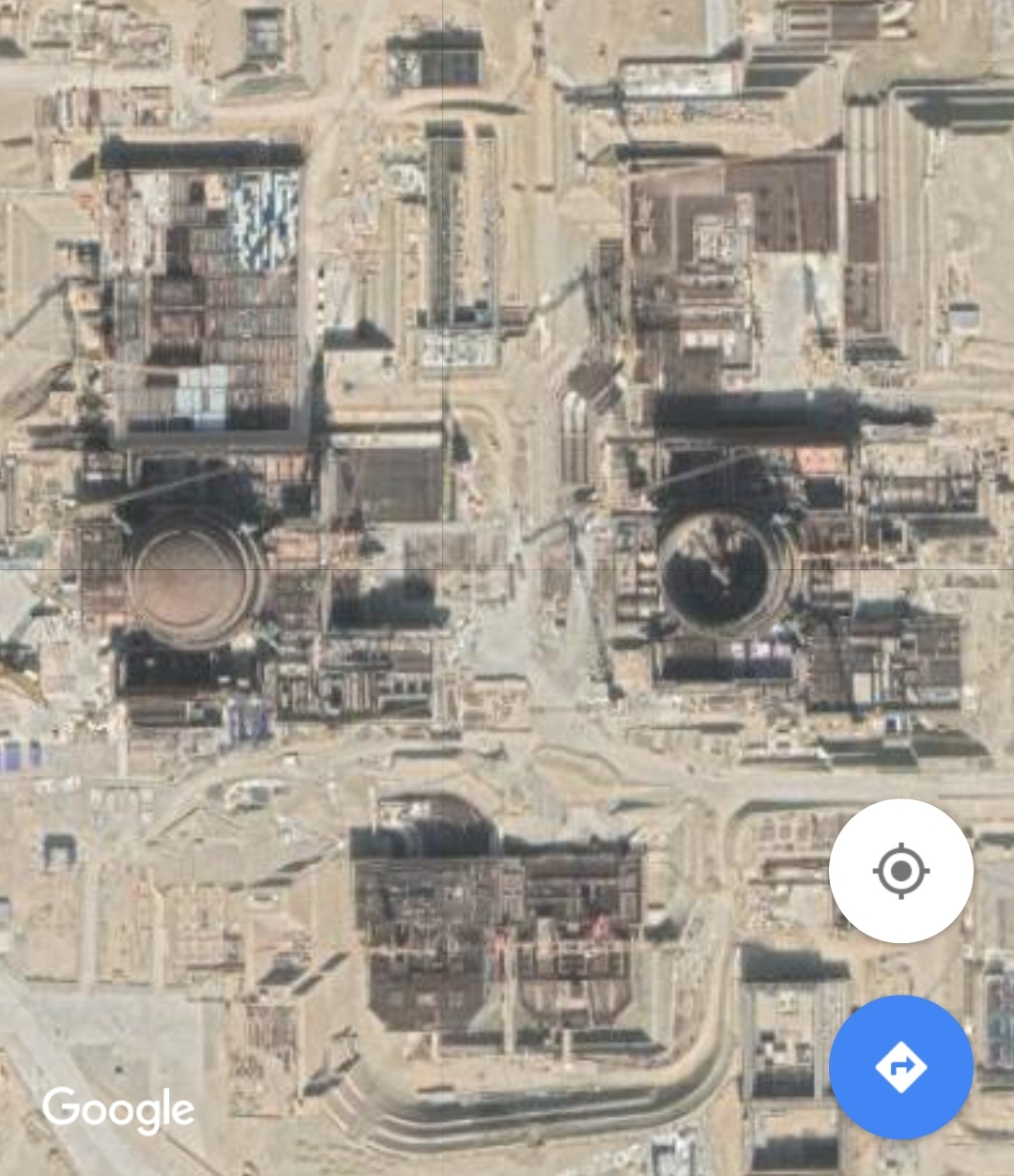1014x1176 pixels.
Task: Center map on my current location
Action: coord(900,872)
